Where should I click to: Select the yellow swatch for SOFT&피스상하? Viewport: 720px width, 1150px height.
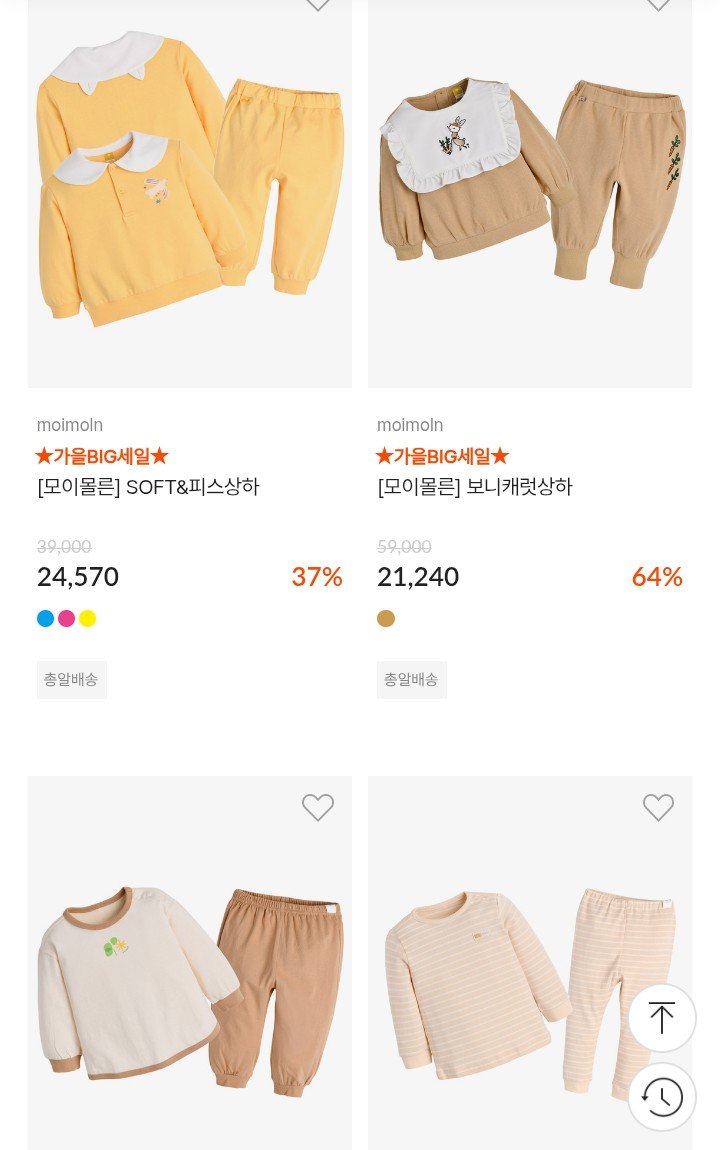87,618
